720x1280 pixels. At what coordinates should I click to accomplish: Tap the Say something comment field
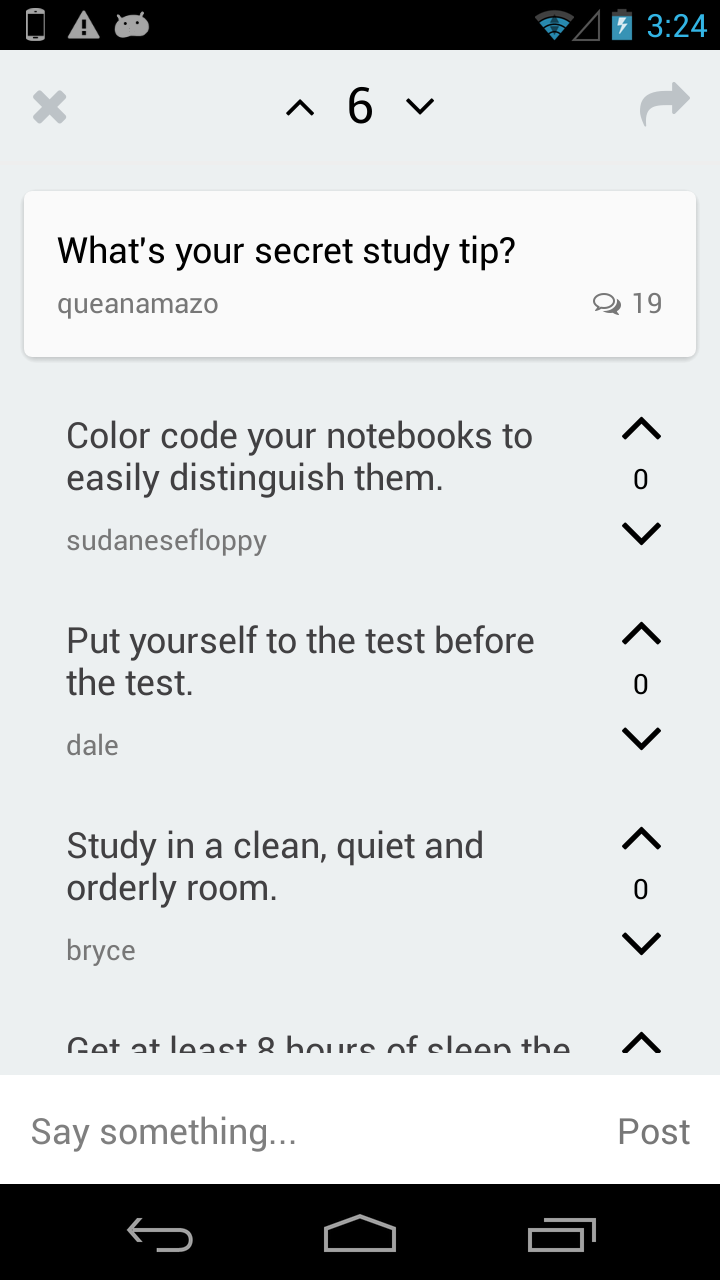163,1130
